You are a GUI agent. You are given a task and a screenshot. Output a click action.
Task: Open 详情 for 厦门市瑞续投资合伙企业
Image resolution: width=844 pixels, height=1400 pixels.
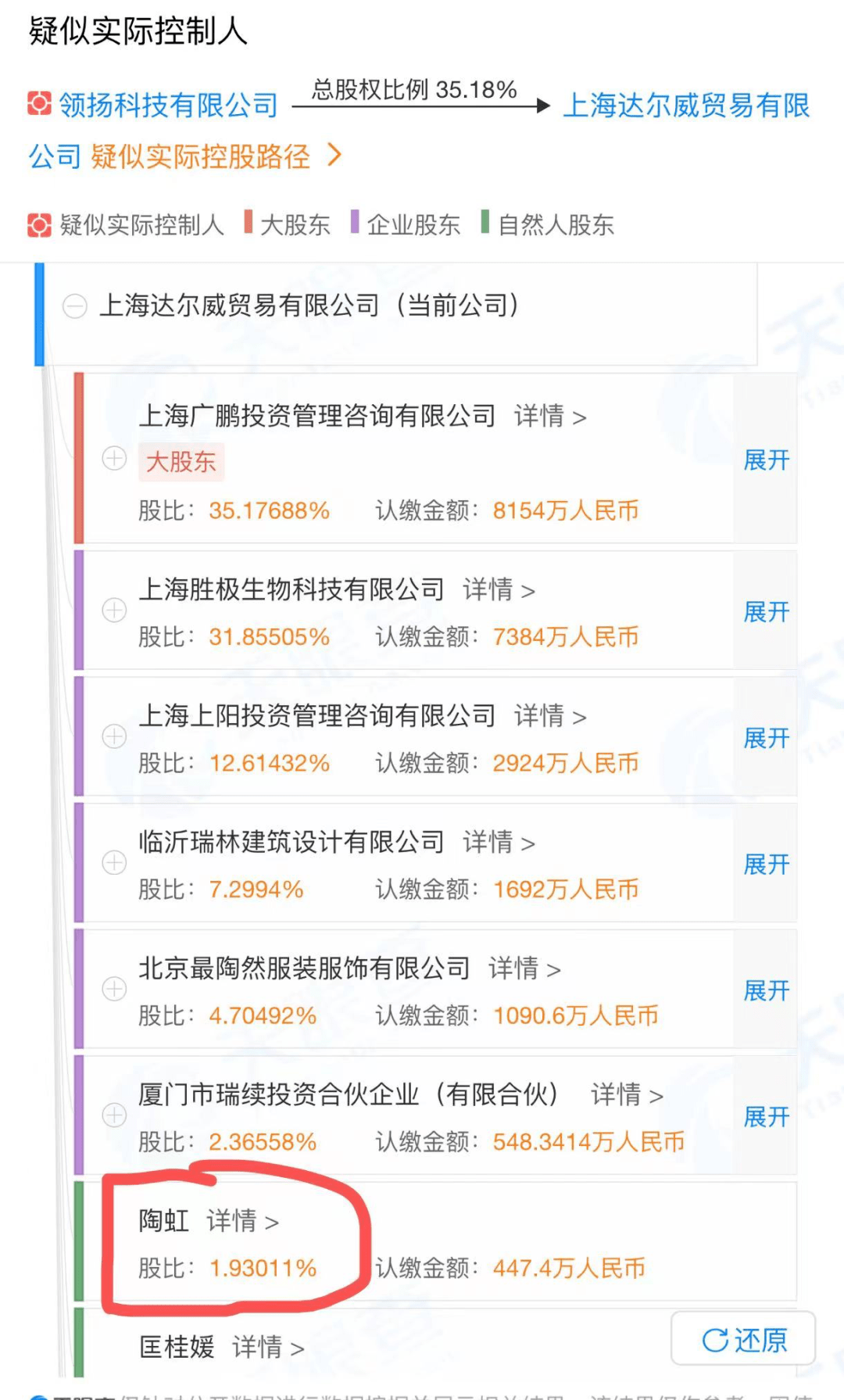tap(627, 1094)
